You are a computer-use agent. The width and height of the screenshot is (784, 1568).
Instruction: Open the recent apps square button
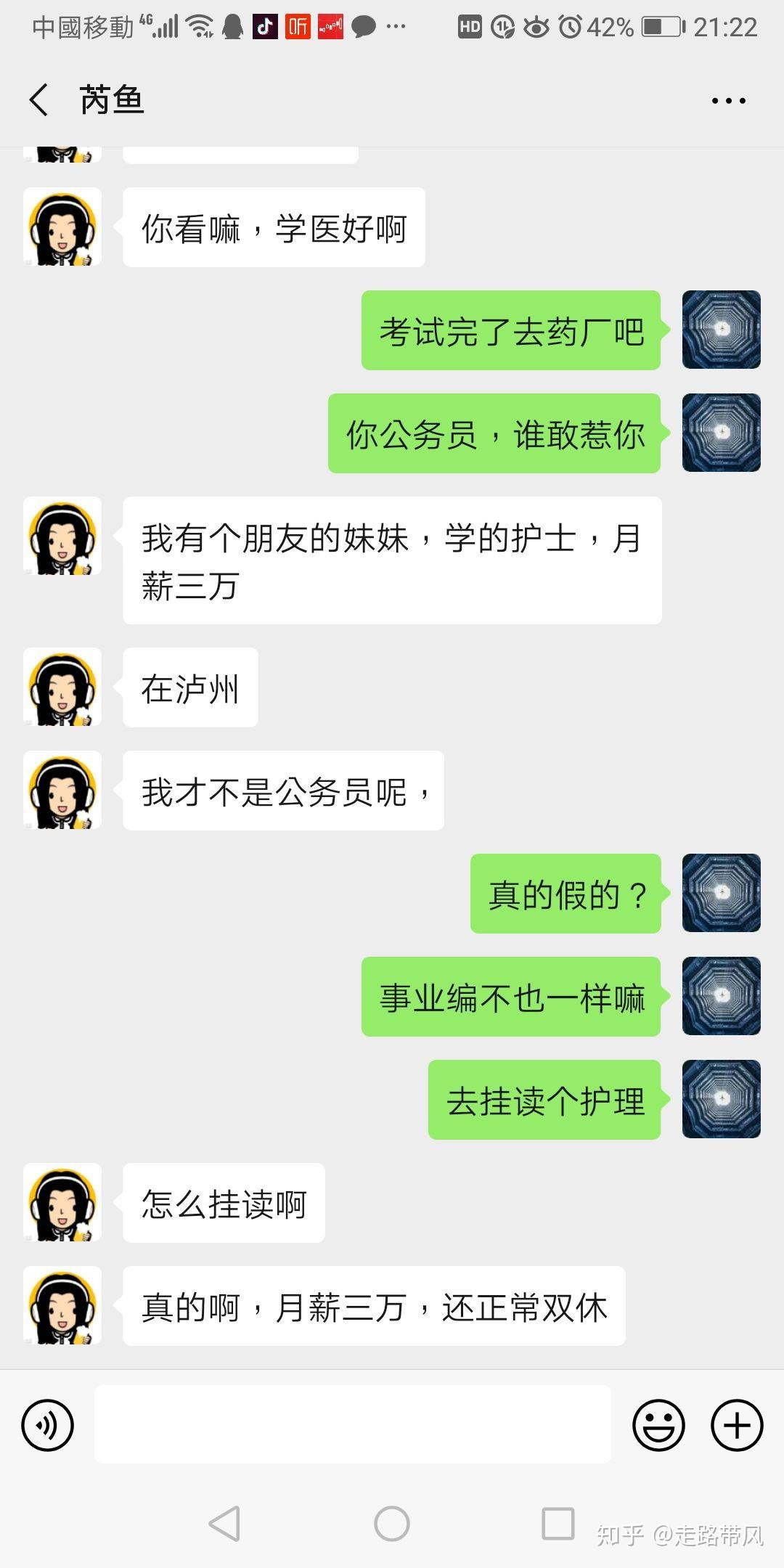click(x=558, y=1523)
